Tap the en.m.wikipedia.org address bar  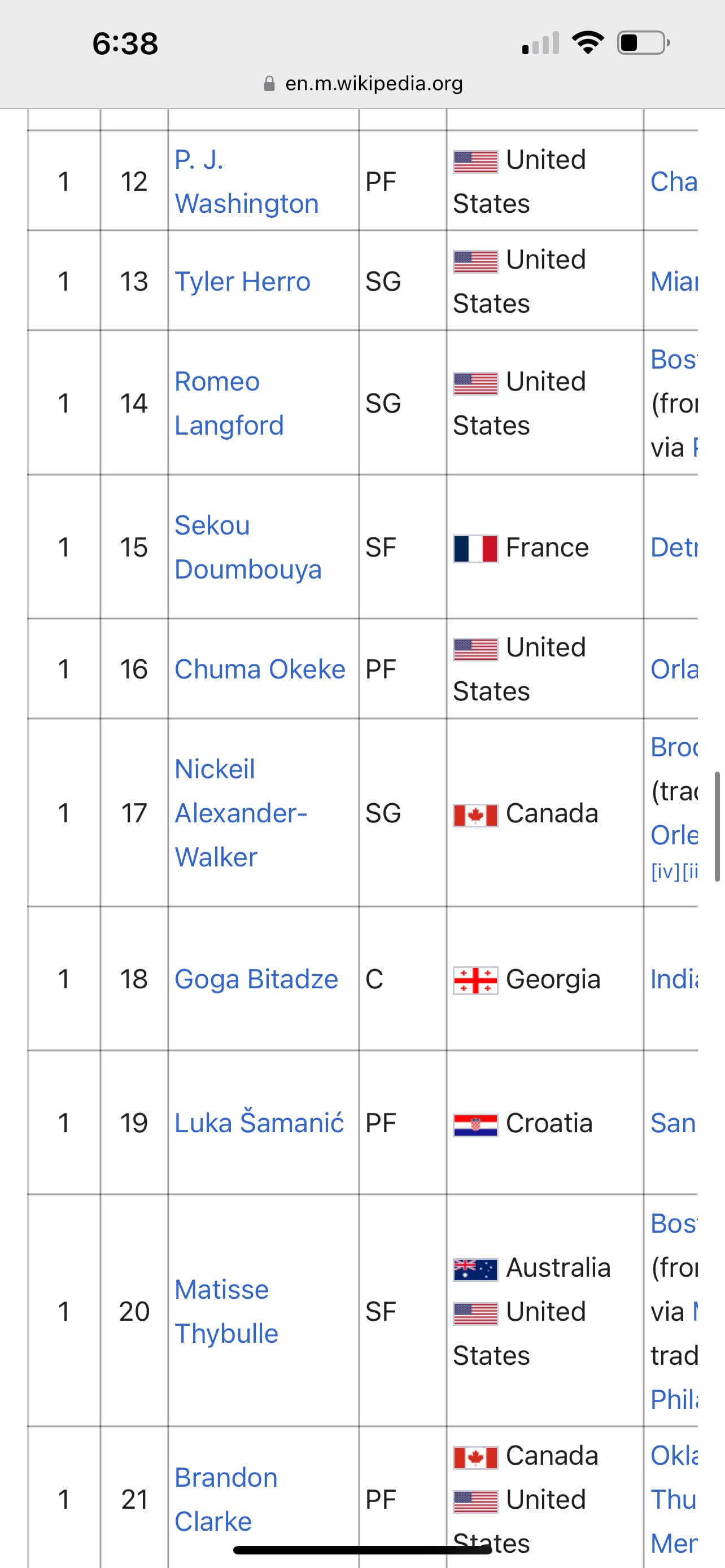(363, 83)
